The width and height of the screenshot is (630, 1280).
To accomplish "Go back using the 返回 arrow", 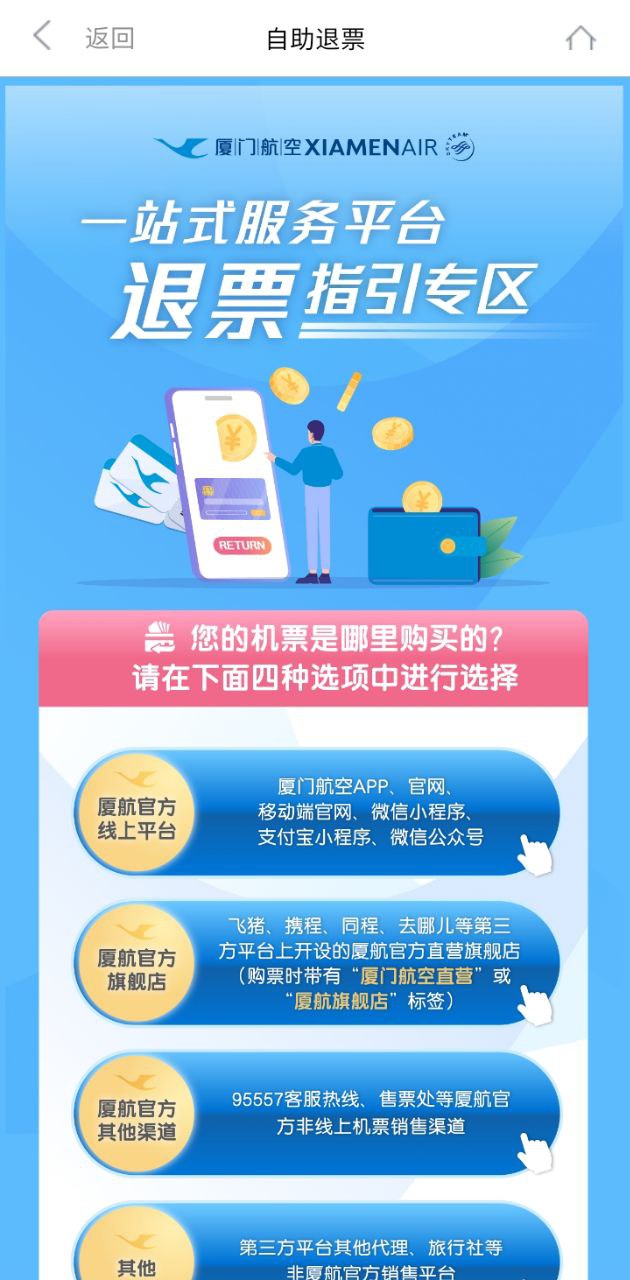I will (42, 38).
